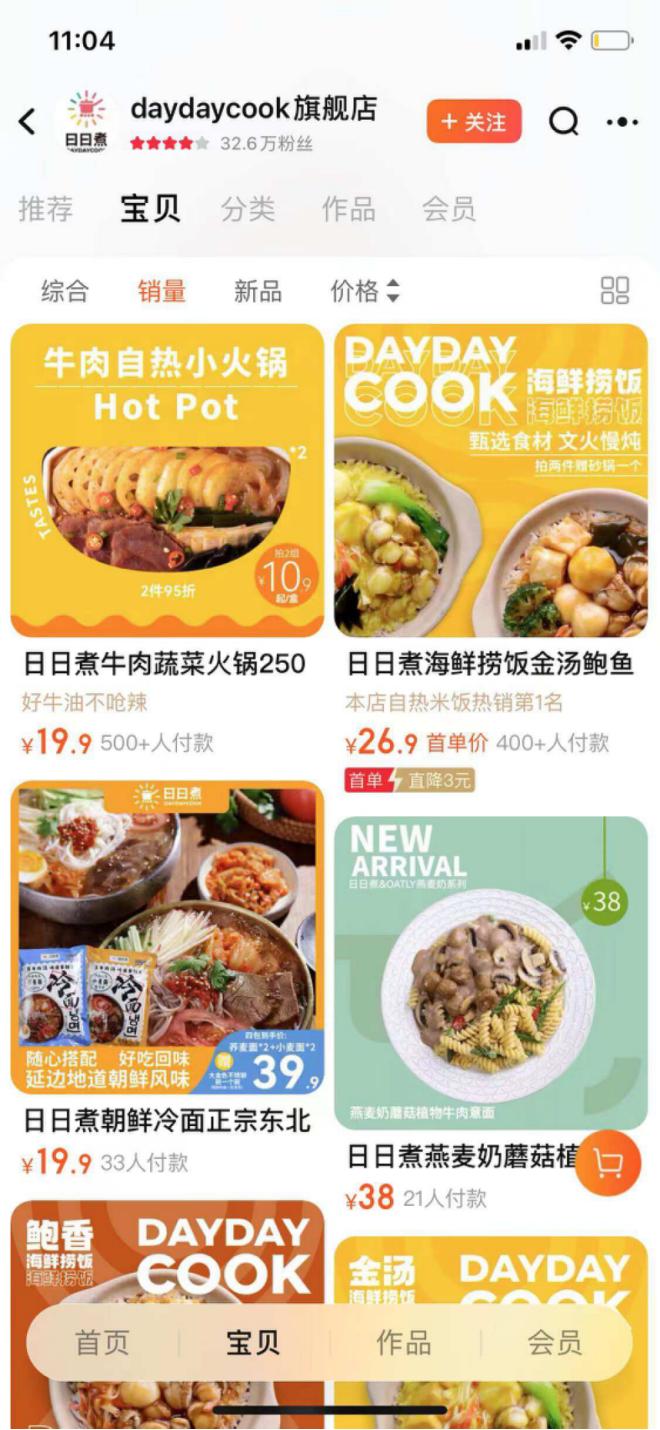Go to 首页 in bottom bar
660x1430 pixels.
tap(102, 1343)
